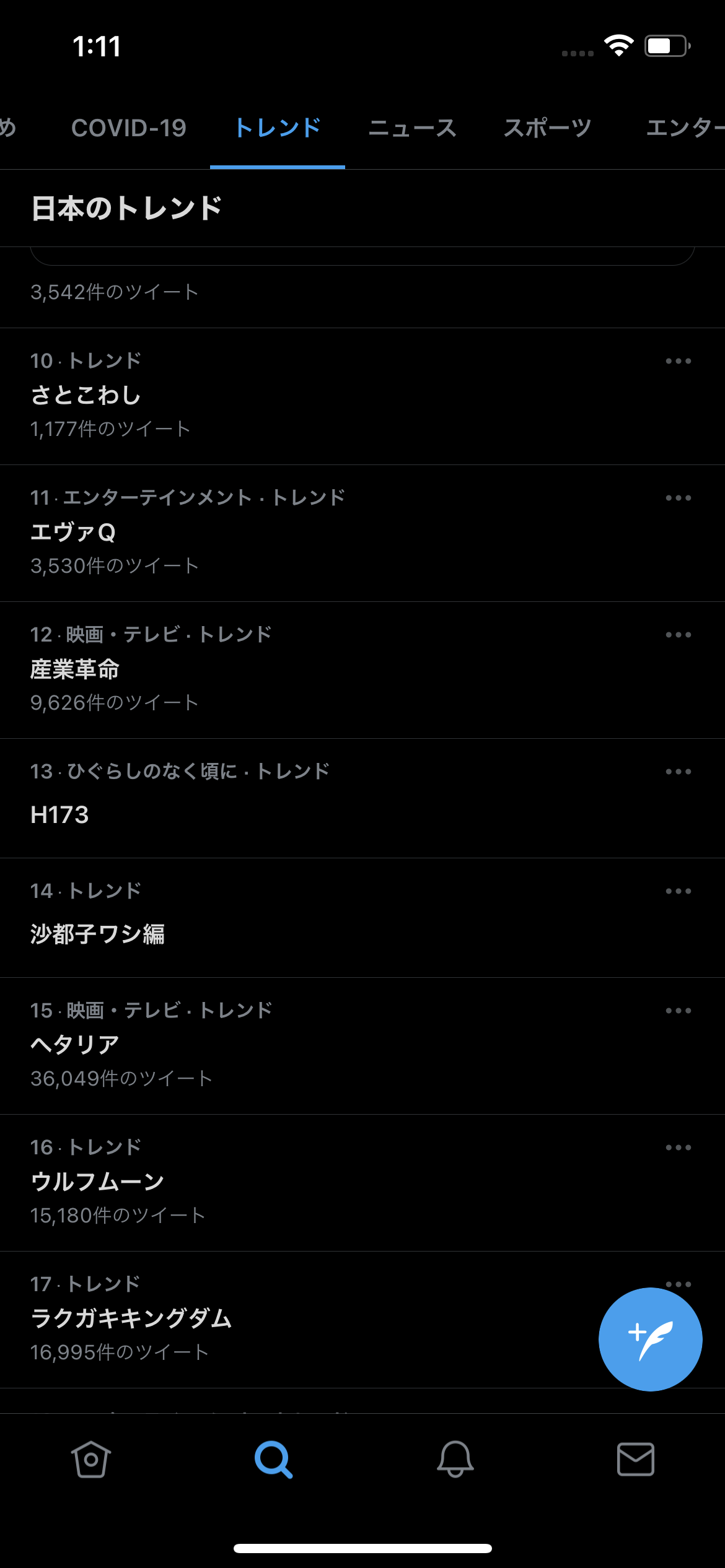Screen dimensions: 725x1568
Task: Compose a new tweet
Action: 650,1339
